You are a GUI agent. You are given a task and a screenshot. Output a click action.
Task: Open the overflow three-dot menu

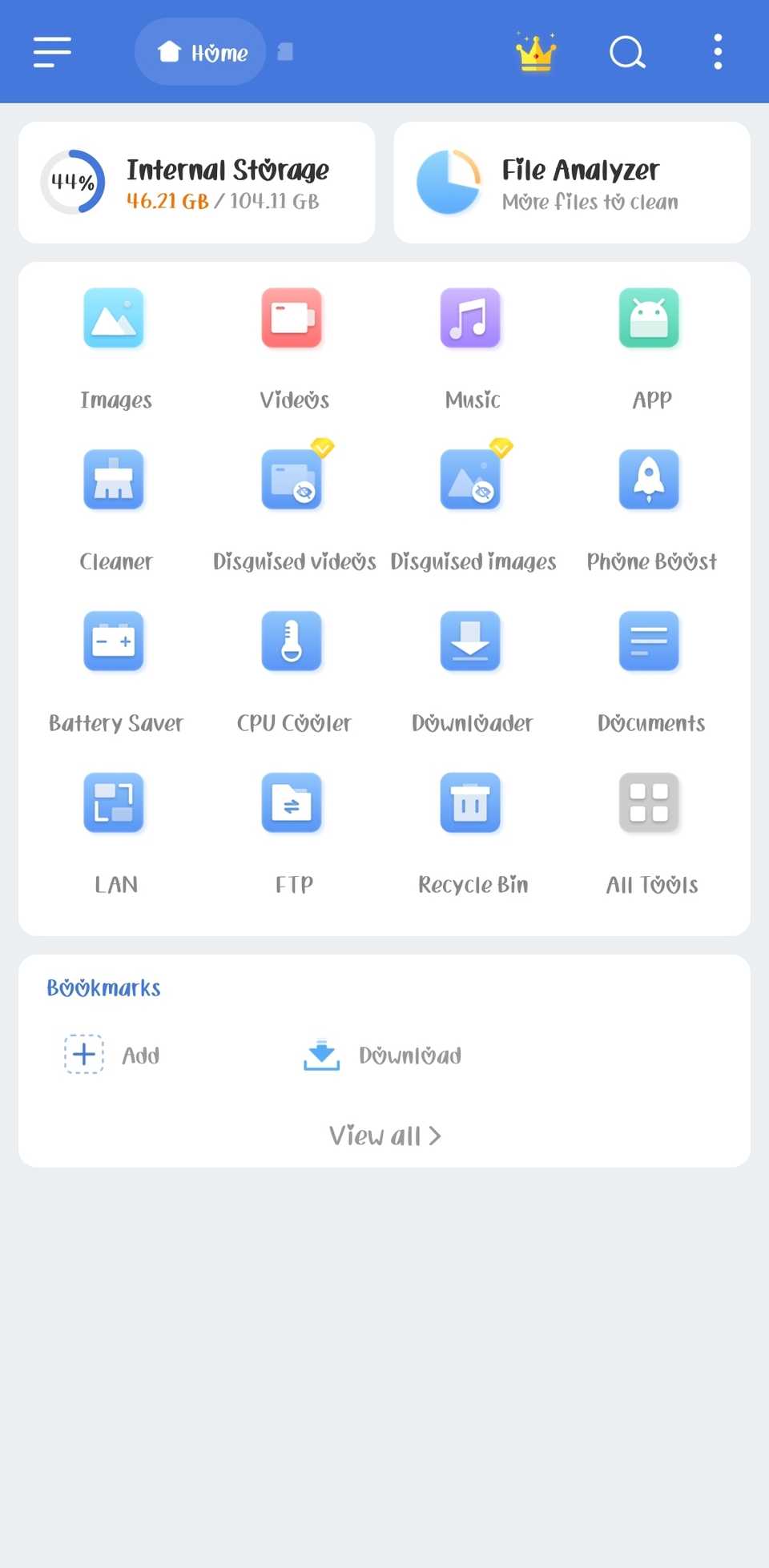[717, 51]
